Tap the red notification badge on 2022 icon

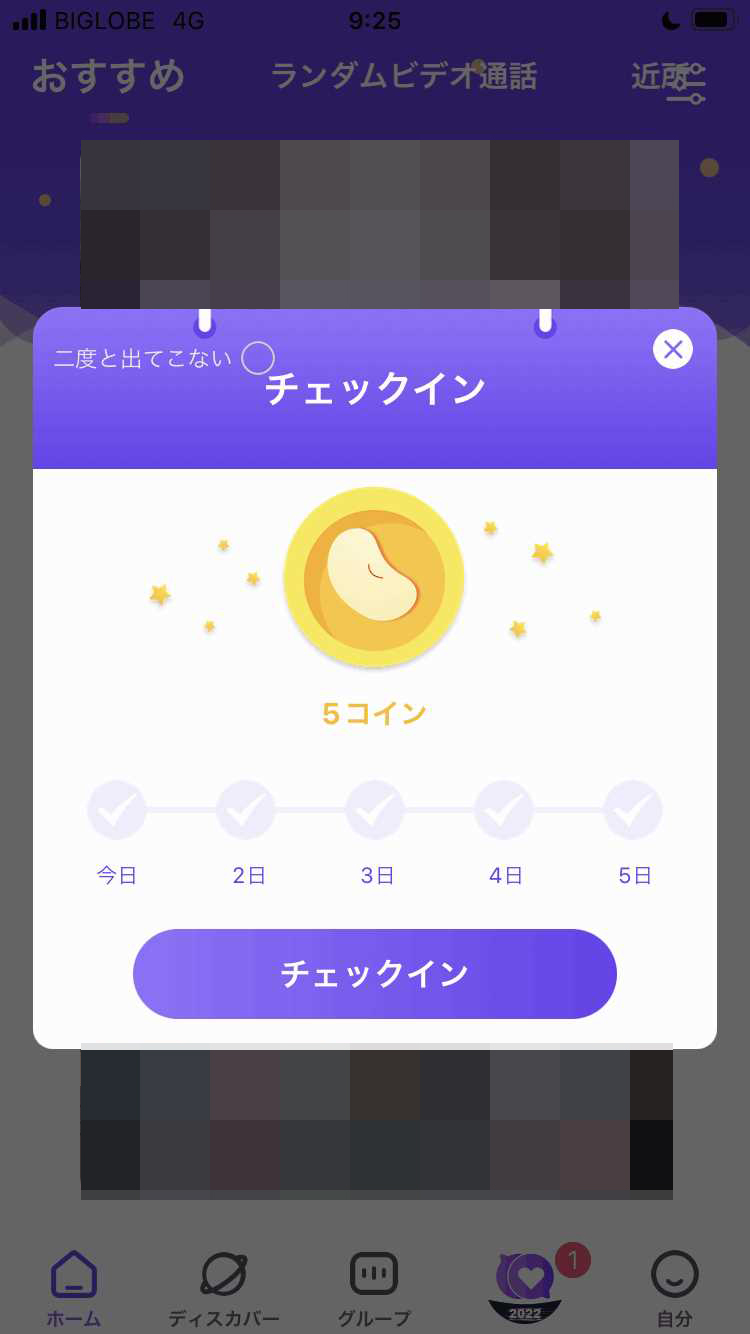pyautogui.click(x=571, y=1261)
